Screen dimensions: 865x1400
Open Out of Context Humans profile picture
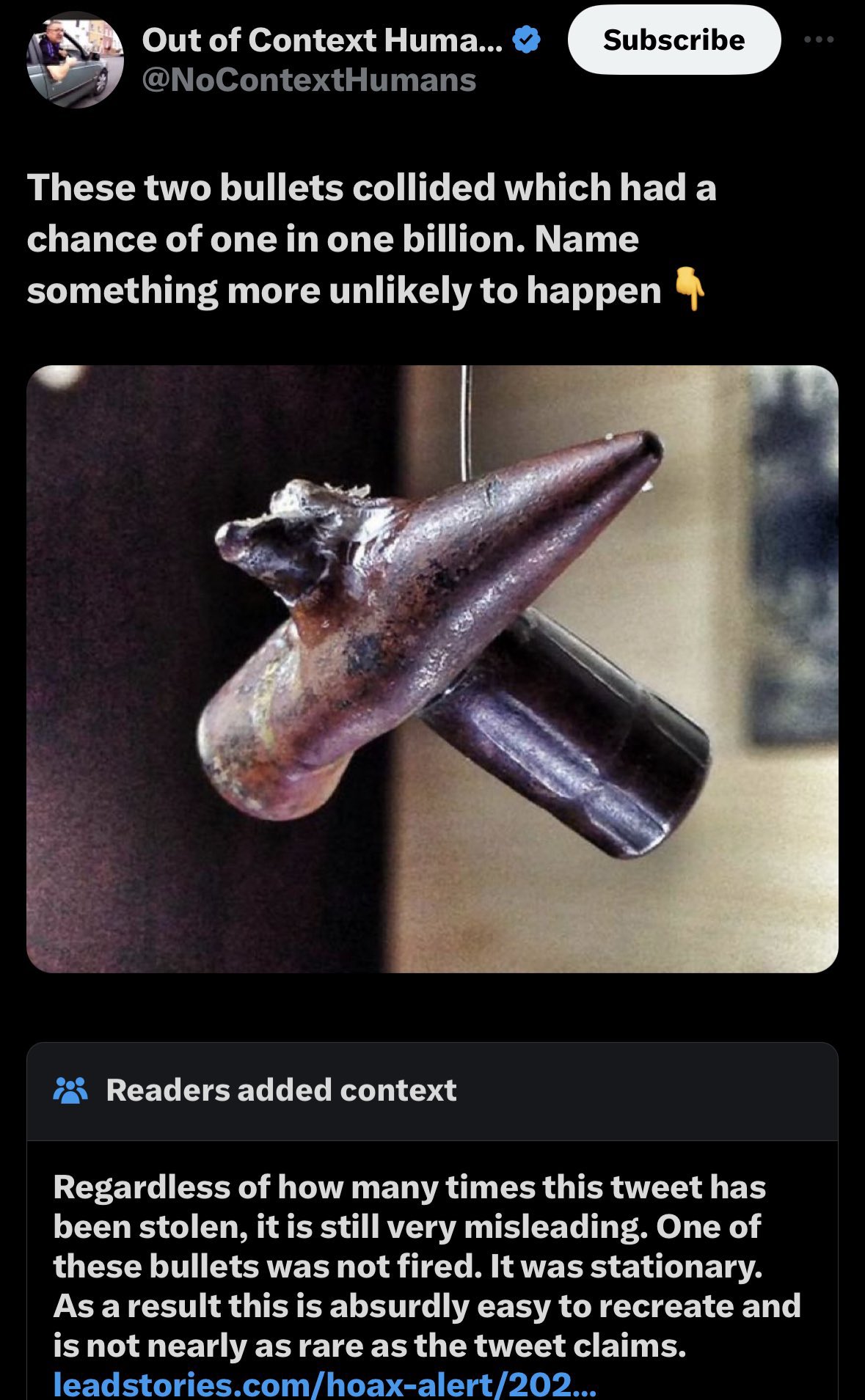75,60
